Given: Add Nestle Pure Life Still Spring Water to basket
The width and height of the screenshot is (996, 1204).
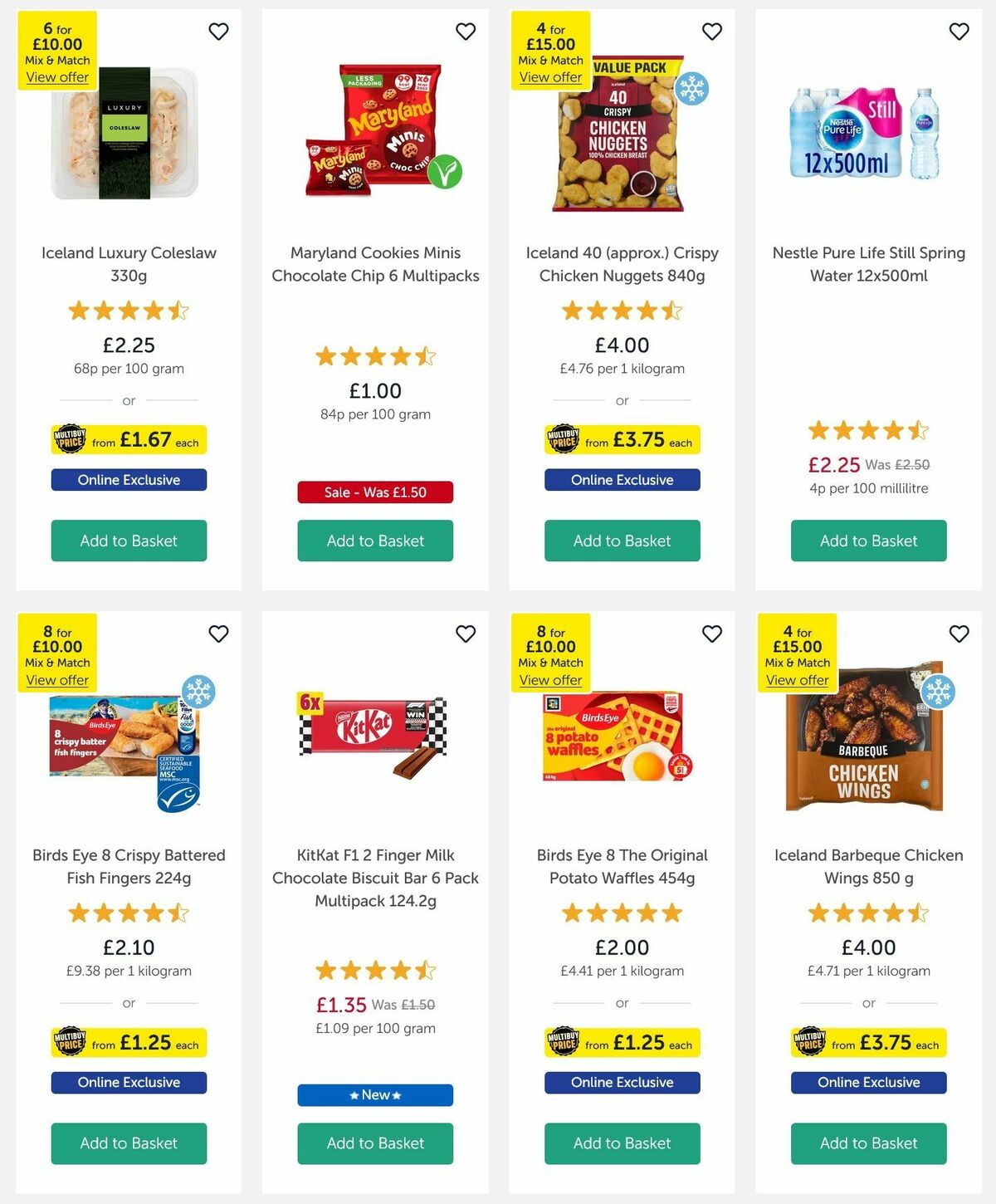Looking at the screenshot, I should click(x=868, y=541).
